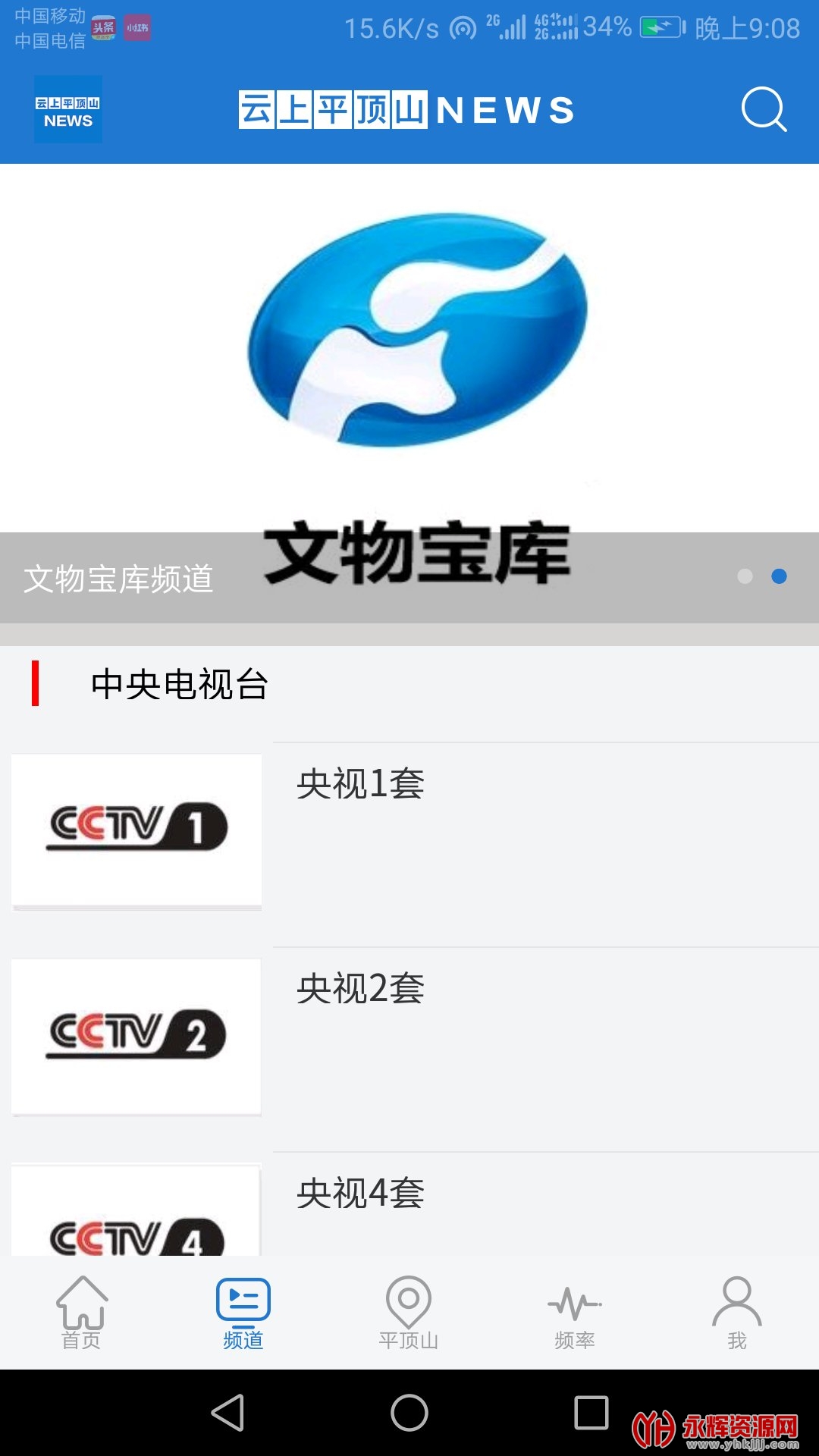Go to the 平顶山 tab

tap(409, 1313)
